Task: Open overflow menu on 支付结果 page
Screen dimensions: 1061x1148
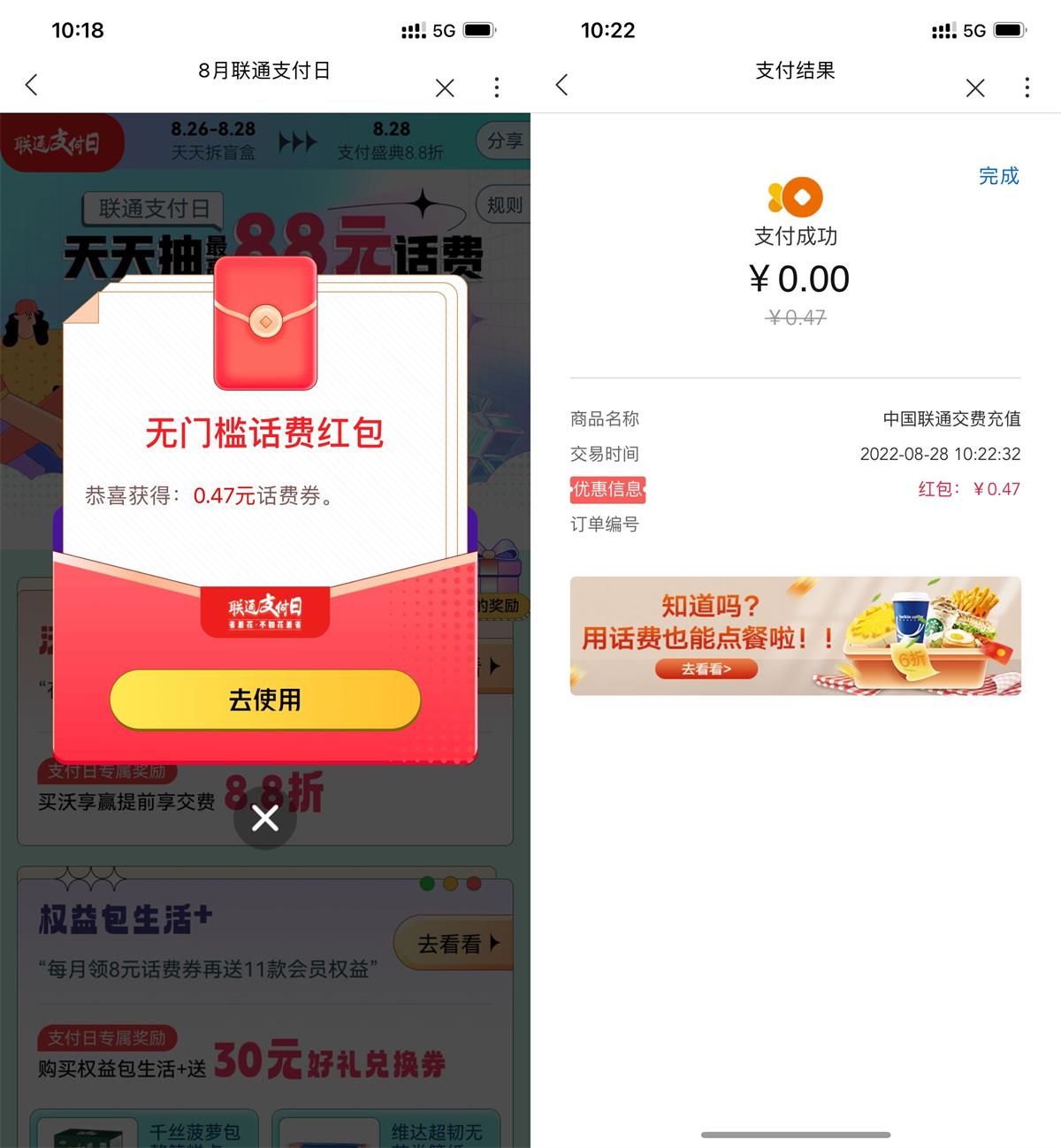Action: pyautogui.click(x=1027, y=87)
